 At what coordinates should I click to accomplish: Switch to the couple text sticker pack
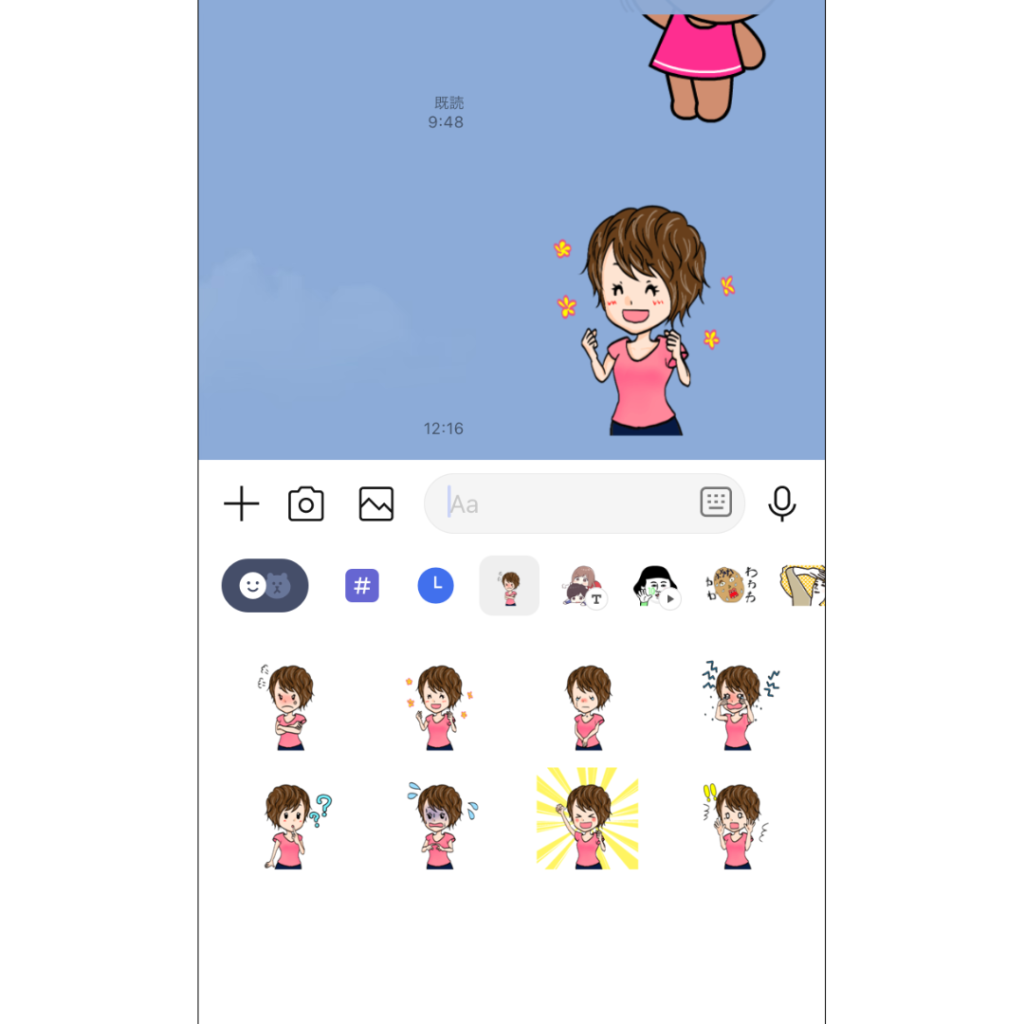[x=584, y=586]
